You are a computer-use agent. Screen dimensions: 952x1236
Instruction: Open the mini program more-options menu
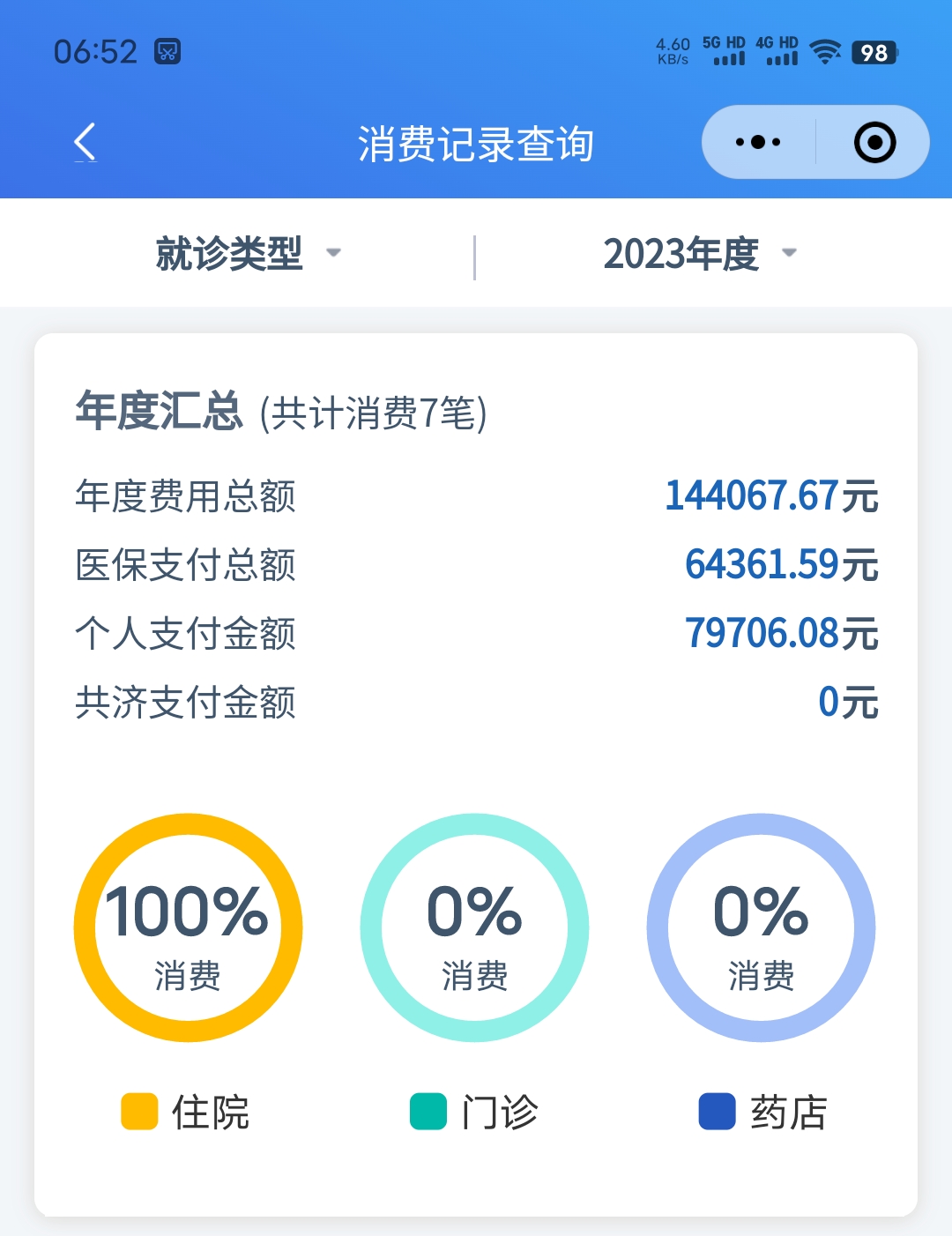pyautogui.click(x=758, y=143)
